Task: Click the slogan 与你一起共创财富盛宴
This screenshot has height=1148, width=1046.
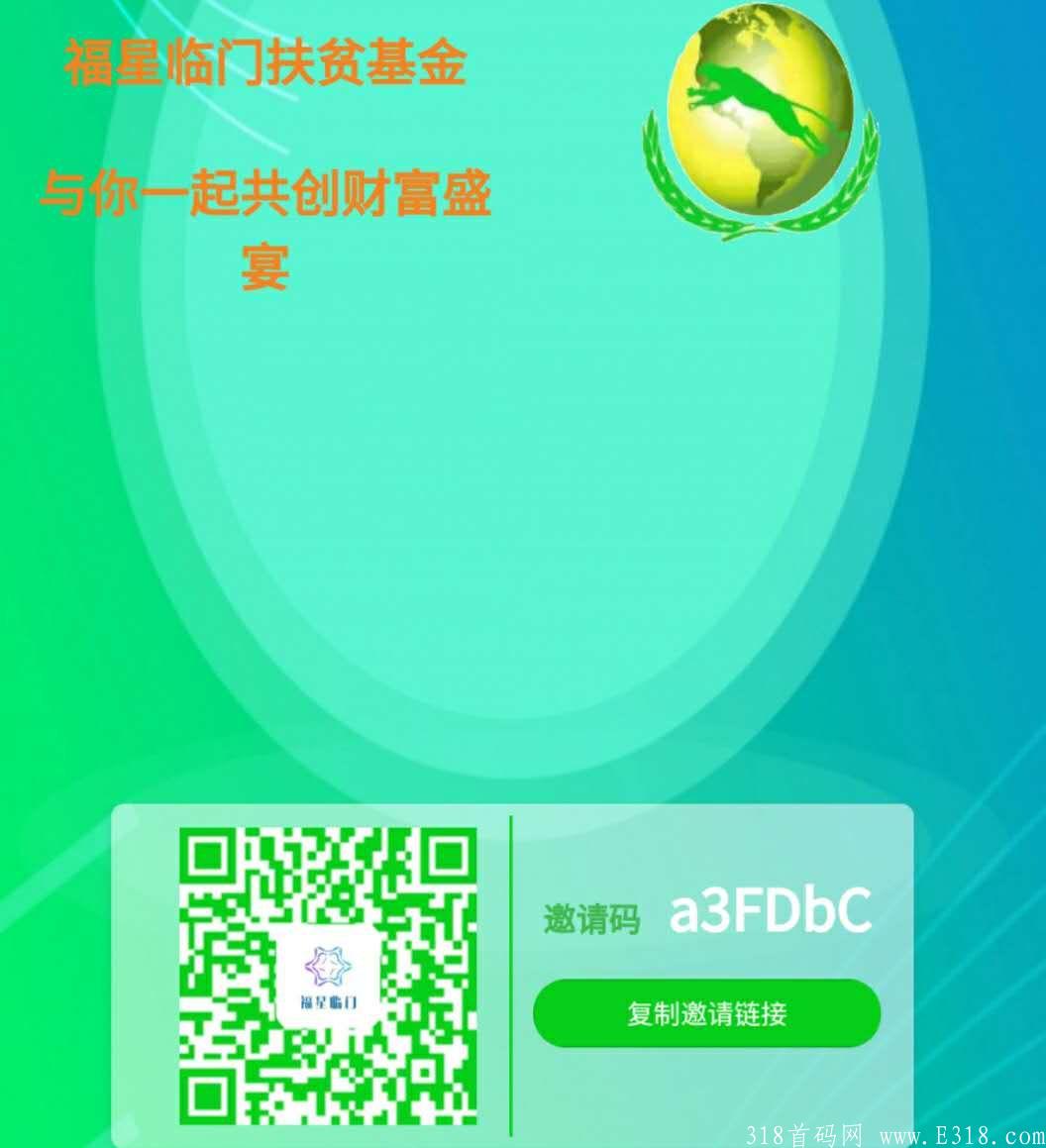Action: [x=269, y=228]
